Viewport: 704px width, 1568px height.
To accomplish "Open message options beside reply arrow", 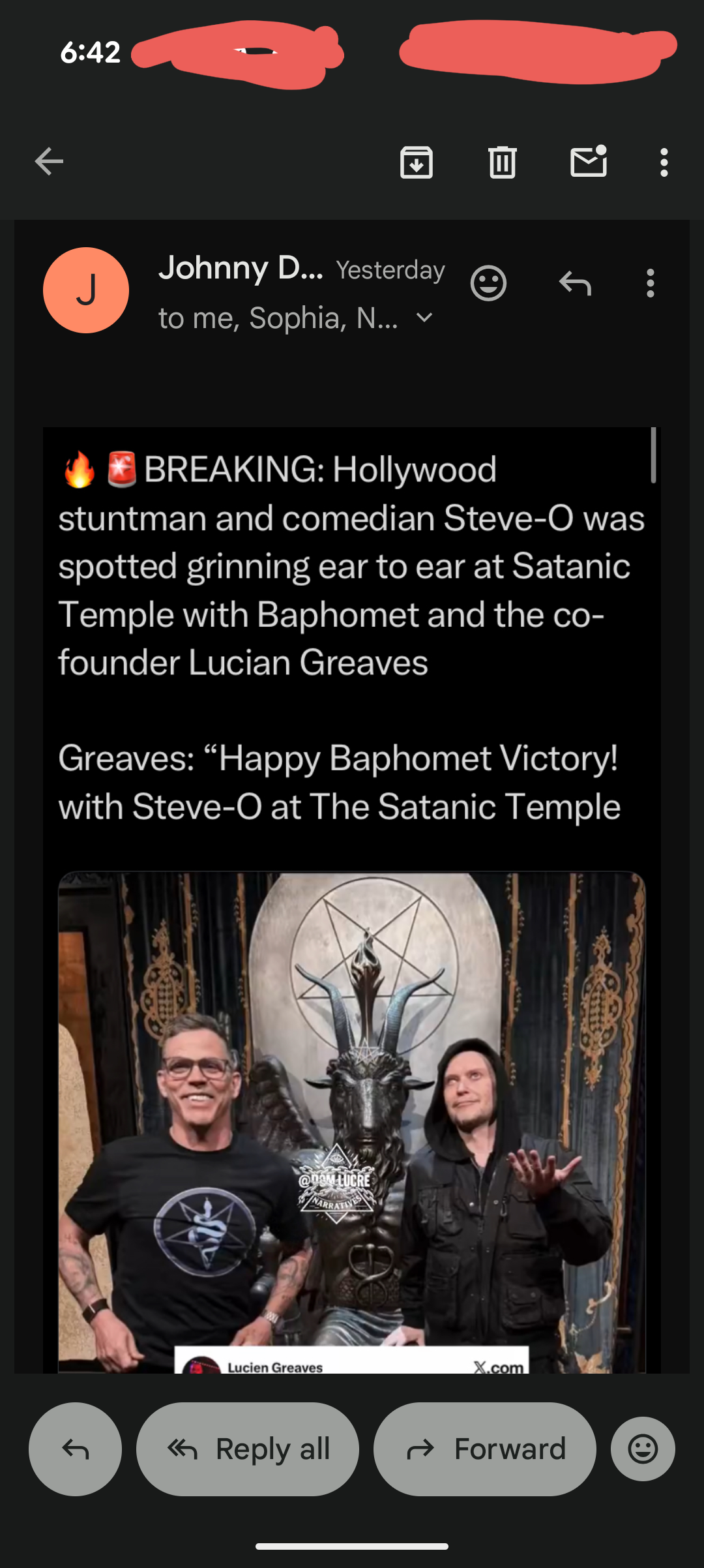I will [x=650, y=283].
